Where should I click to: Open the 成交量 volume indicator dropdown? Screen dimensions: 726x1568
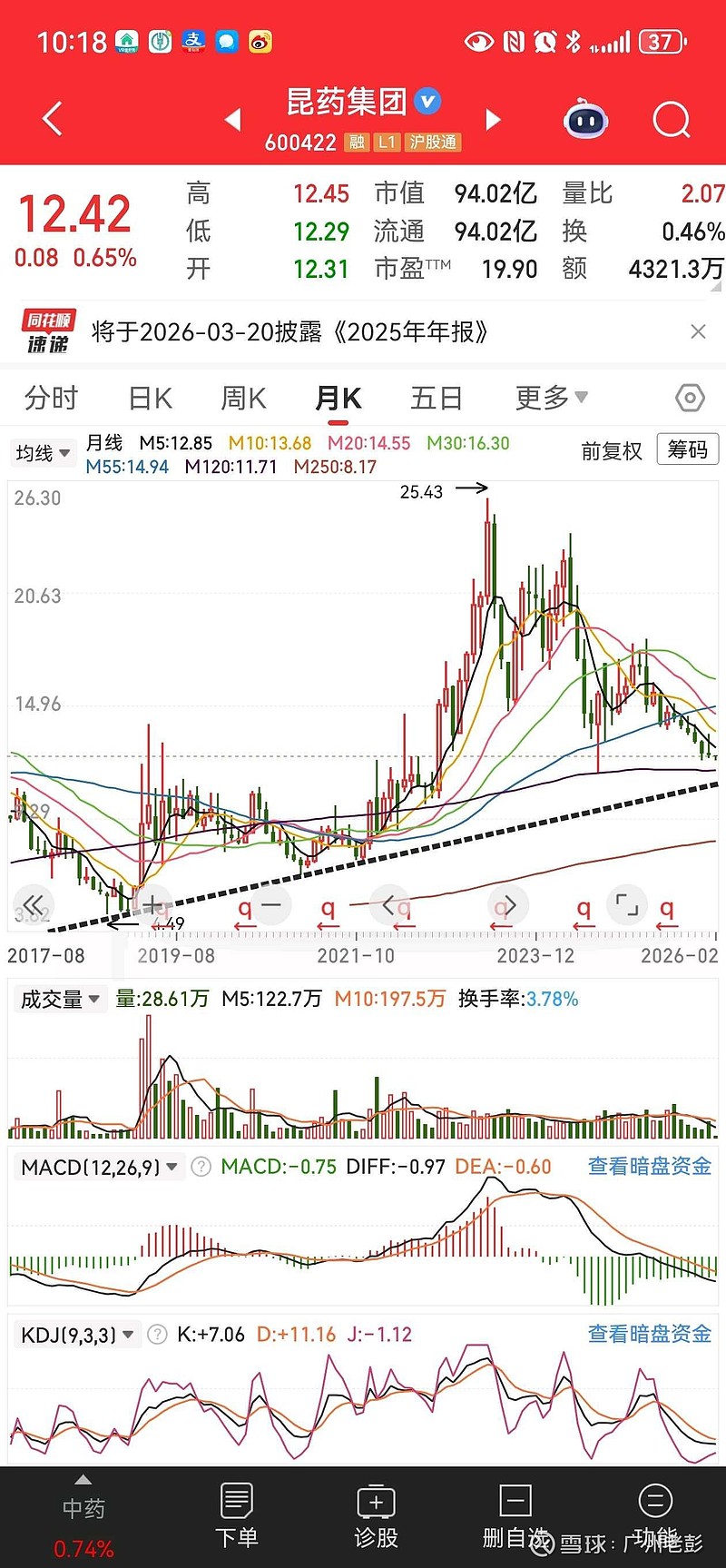60,998
